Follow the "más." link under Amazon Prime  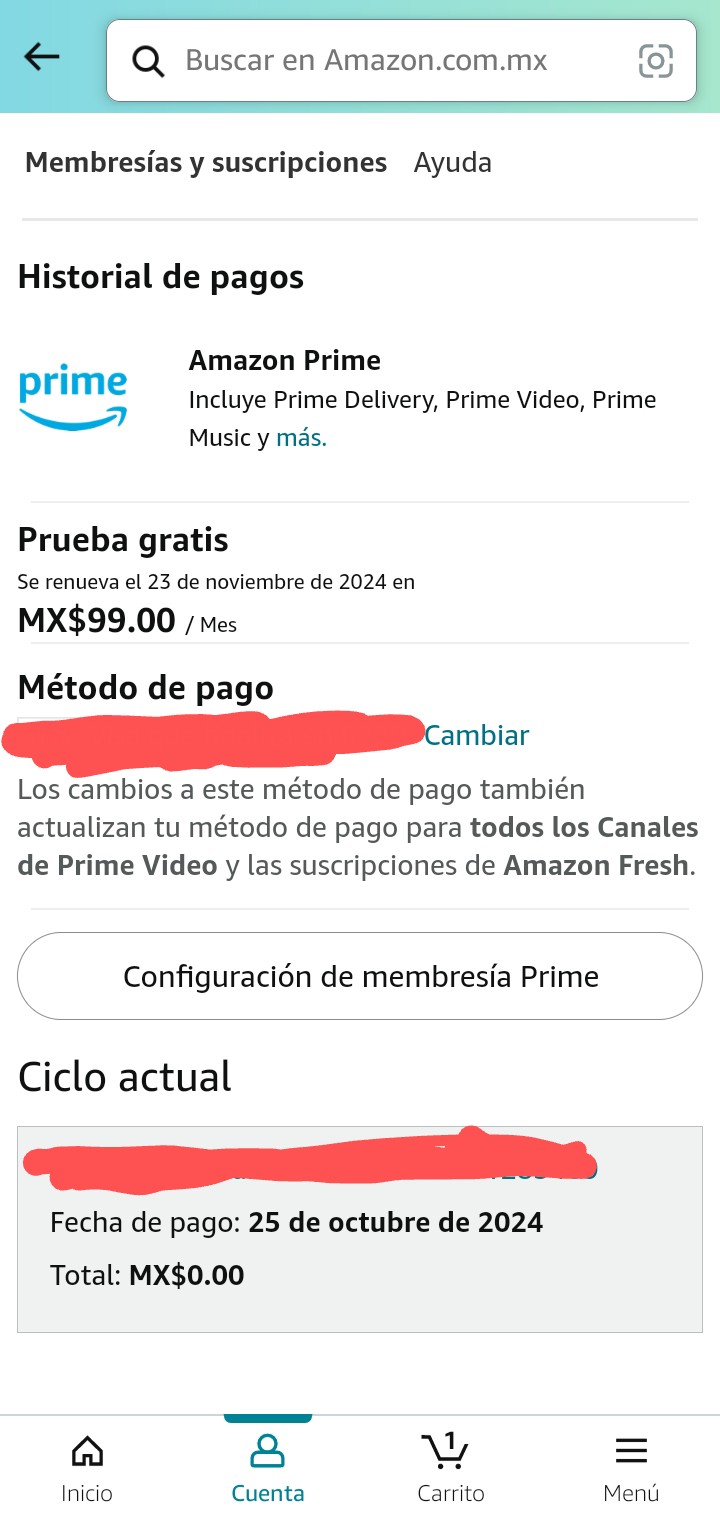point(301,438)
